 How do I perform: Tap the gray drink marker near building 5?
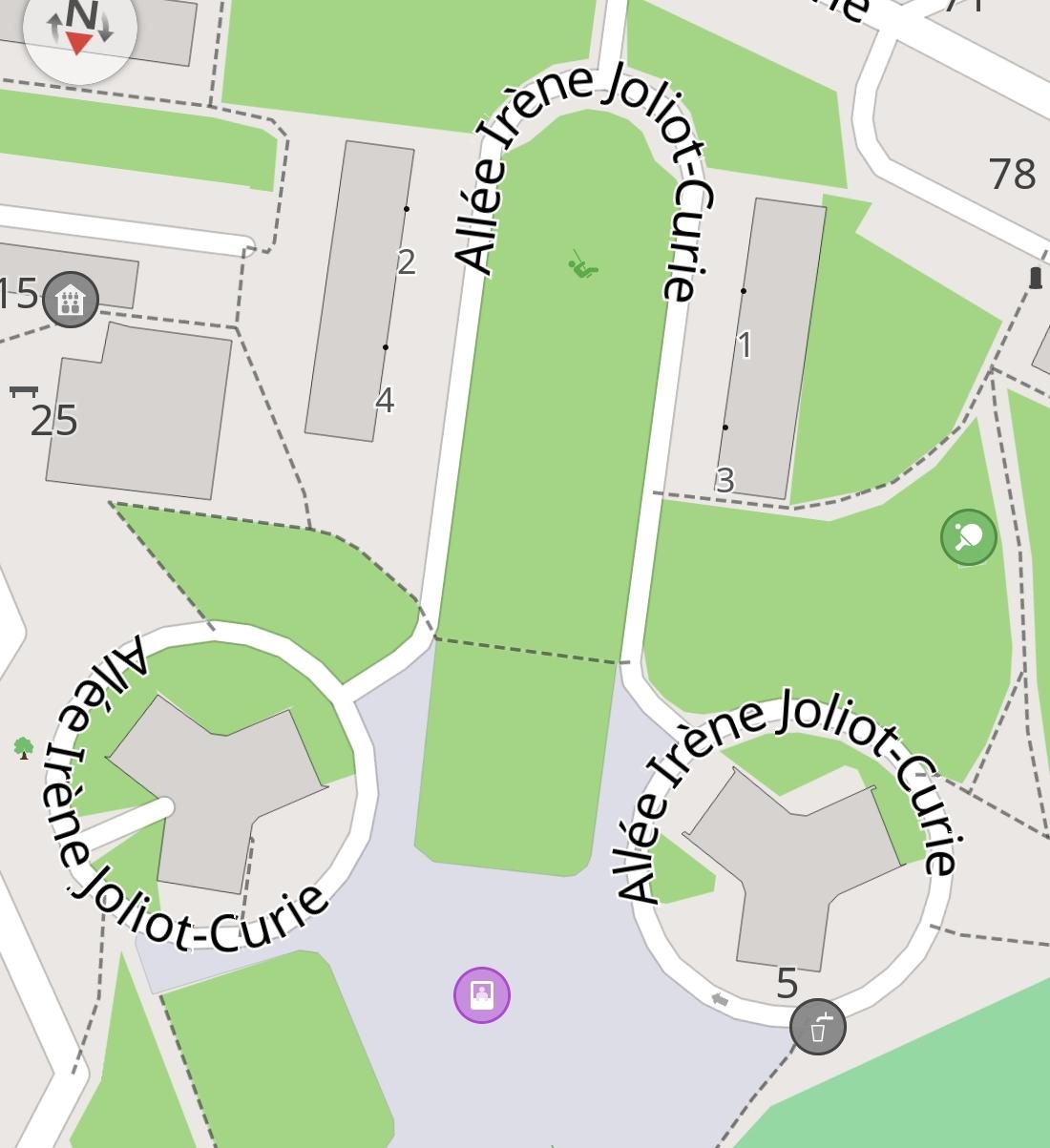click(818, 1027)
